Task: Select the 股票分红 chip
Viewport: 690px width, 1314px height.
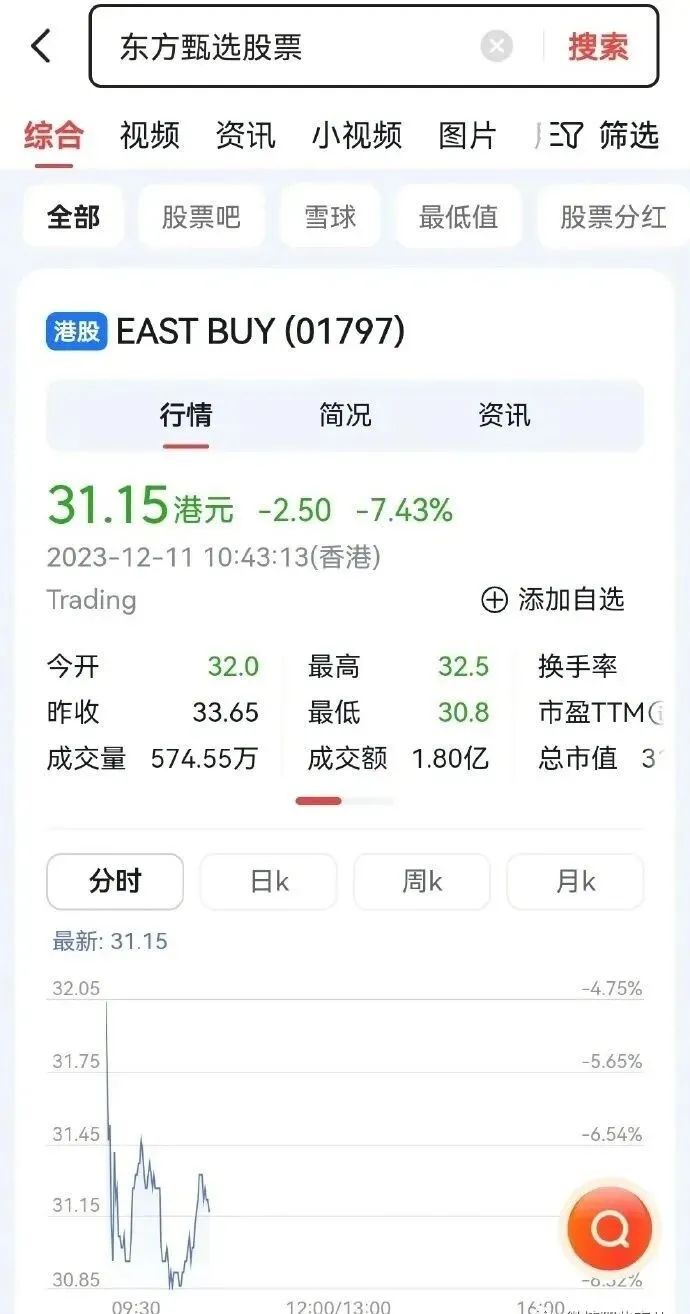Action: pyautogui.click(x=612, y=217)
